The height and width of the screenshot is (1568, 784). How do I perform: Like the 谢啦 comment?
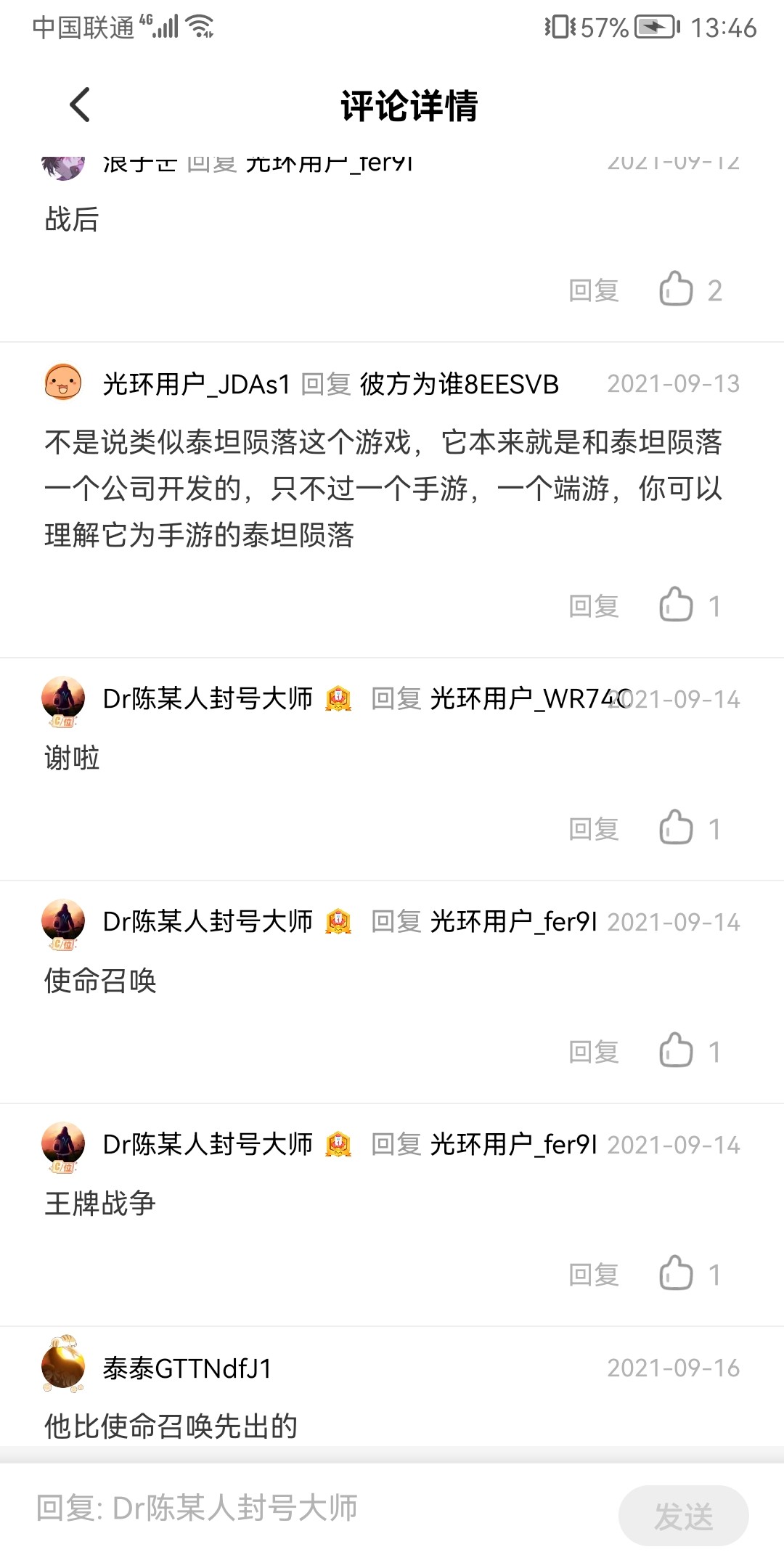676,828
